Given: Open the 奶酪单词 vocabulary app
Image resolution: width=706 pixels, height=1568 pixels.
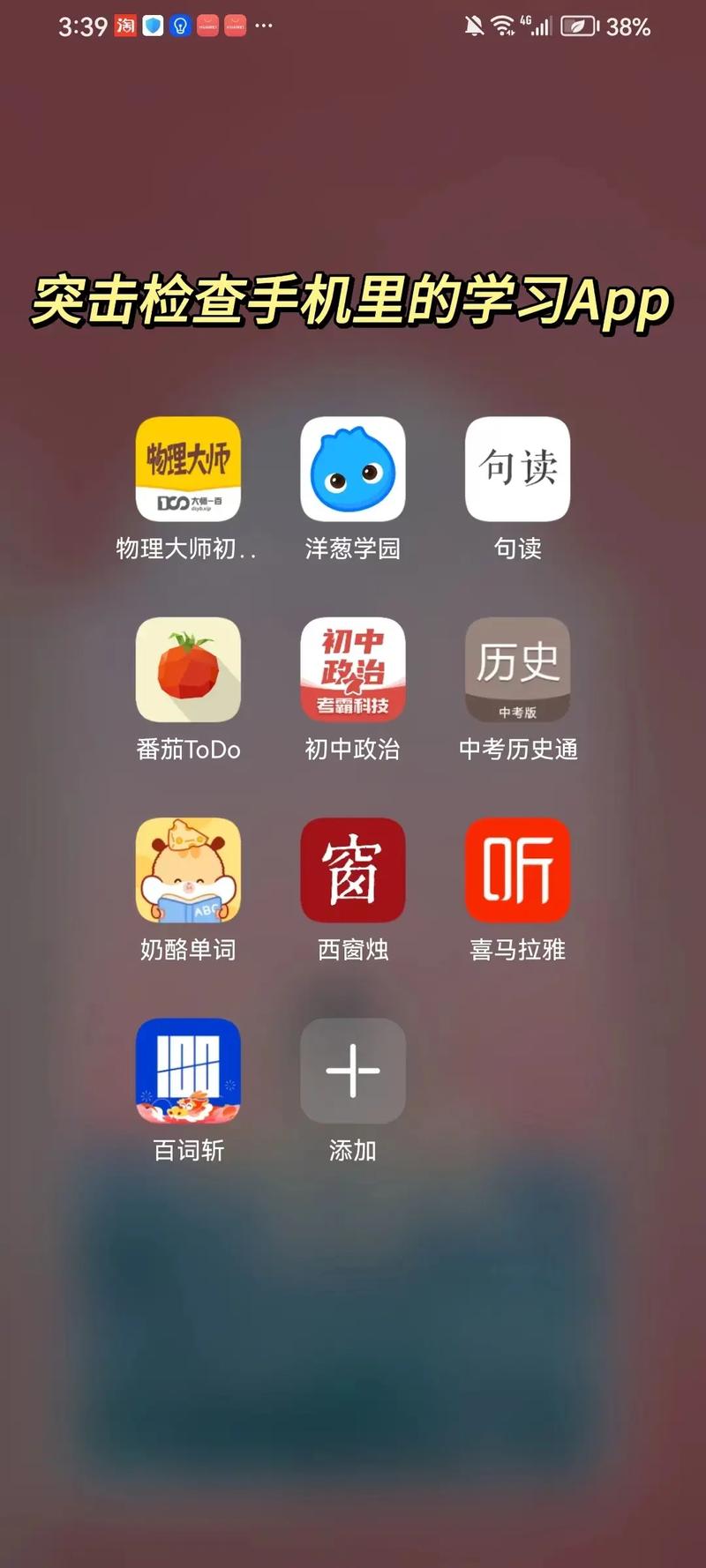Looking at the screenshot, I should 188,871.
